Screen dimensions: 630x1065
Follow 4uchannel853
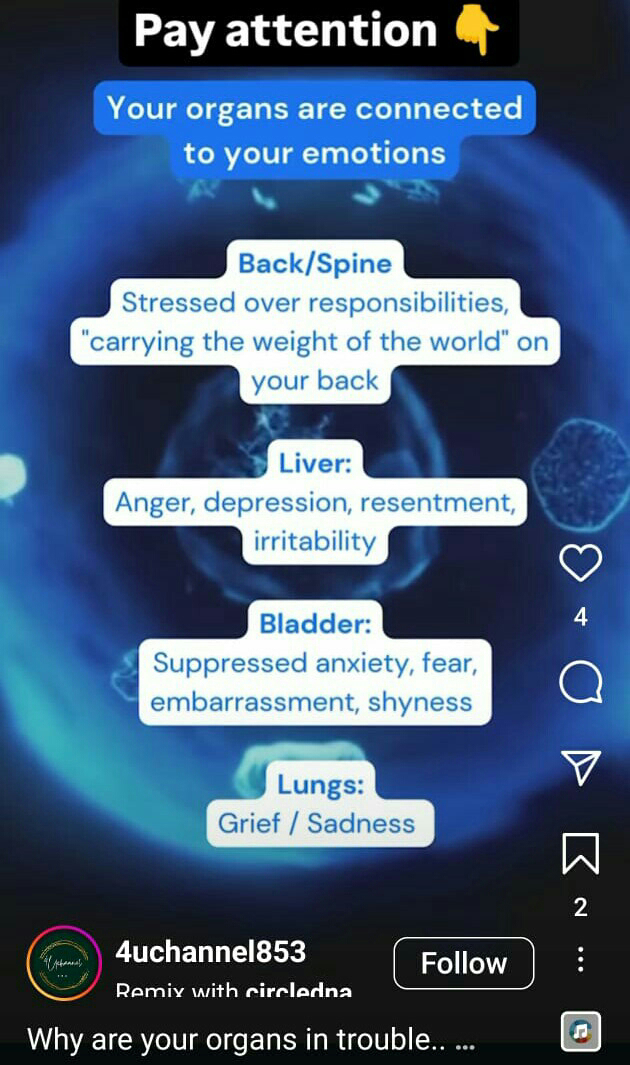[x=464, y=963]
